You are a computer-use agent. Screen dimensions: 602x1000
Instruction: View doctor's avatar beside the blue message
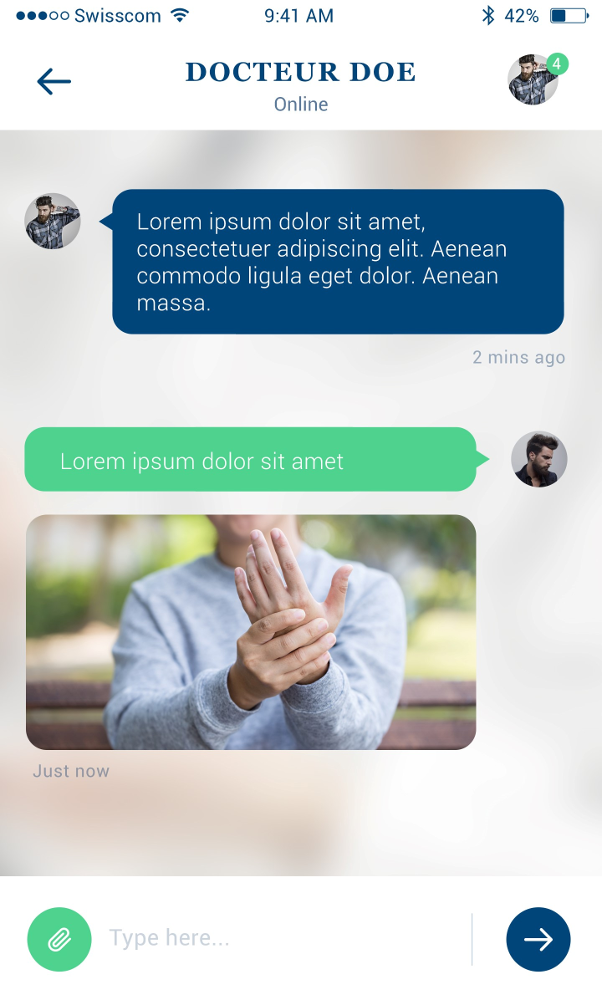[52, 221]
